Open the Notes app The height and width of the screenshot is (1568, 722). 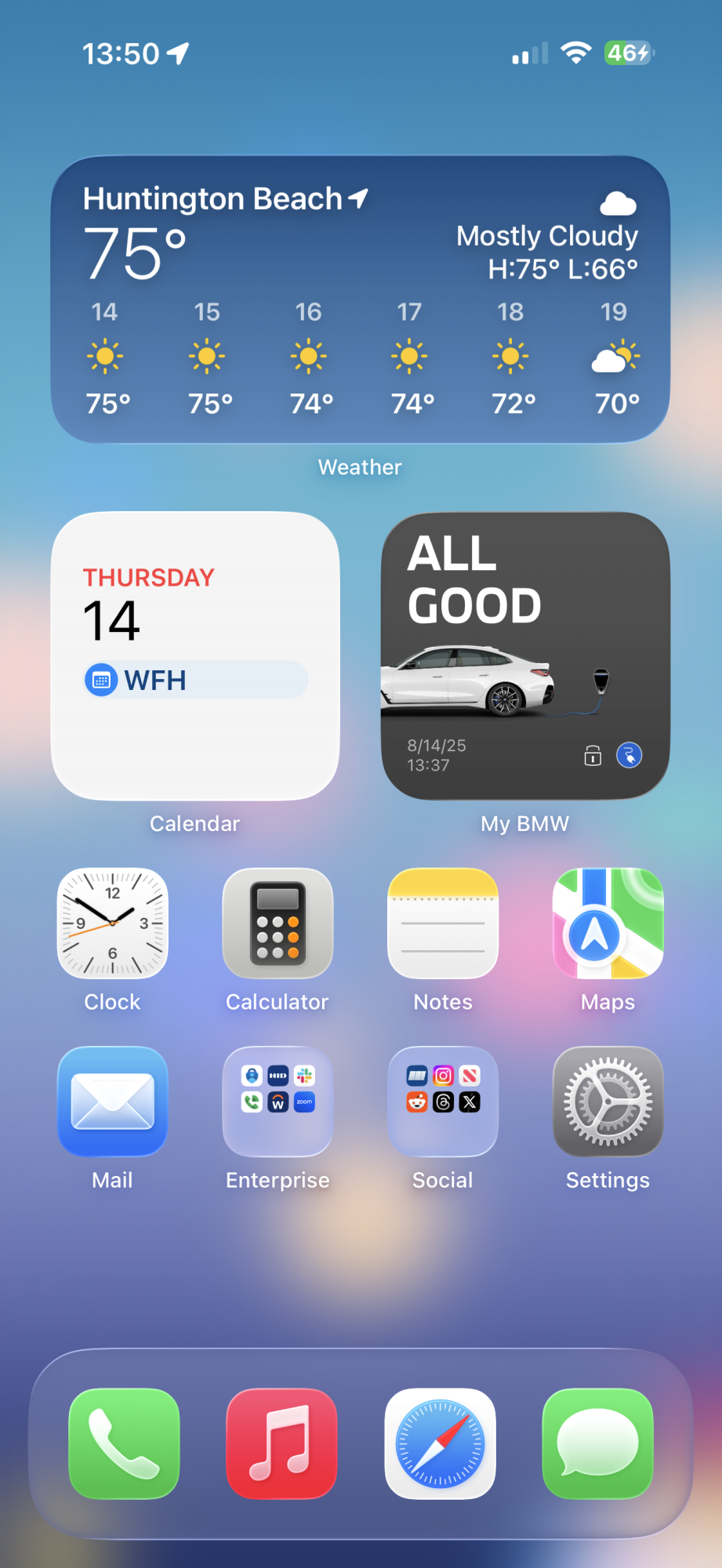coord(443,924)
